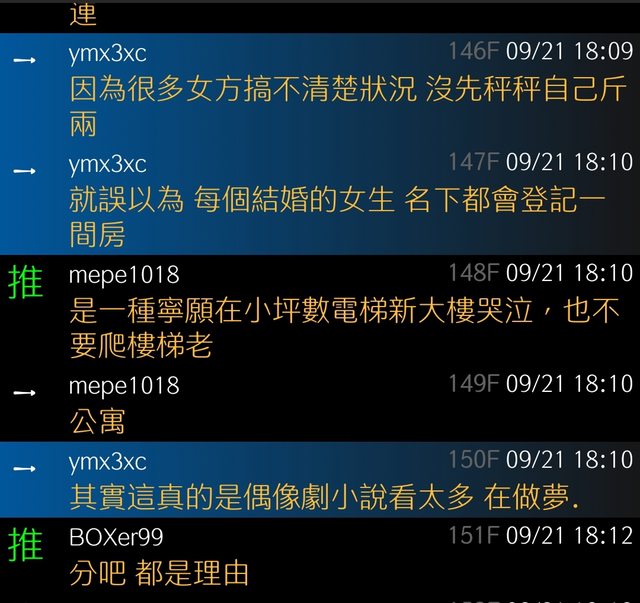Select mepe1018's 公寓 comment on floor 149F
The height and width of the screenshot is (603, 640).
(x=320, y=404)
